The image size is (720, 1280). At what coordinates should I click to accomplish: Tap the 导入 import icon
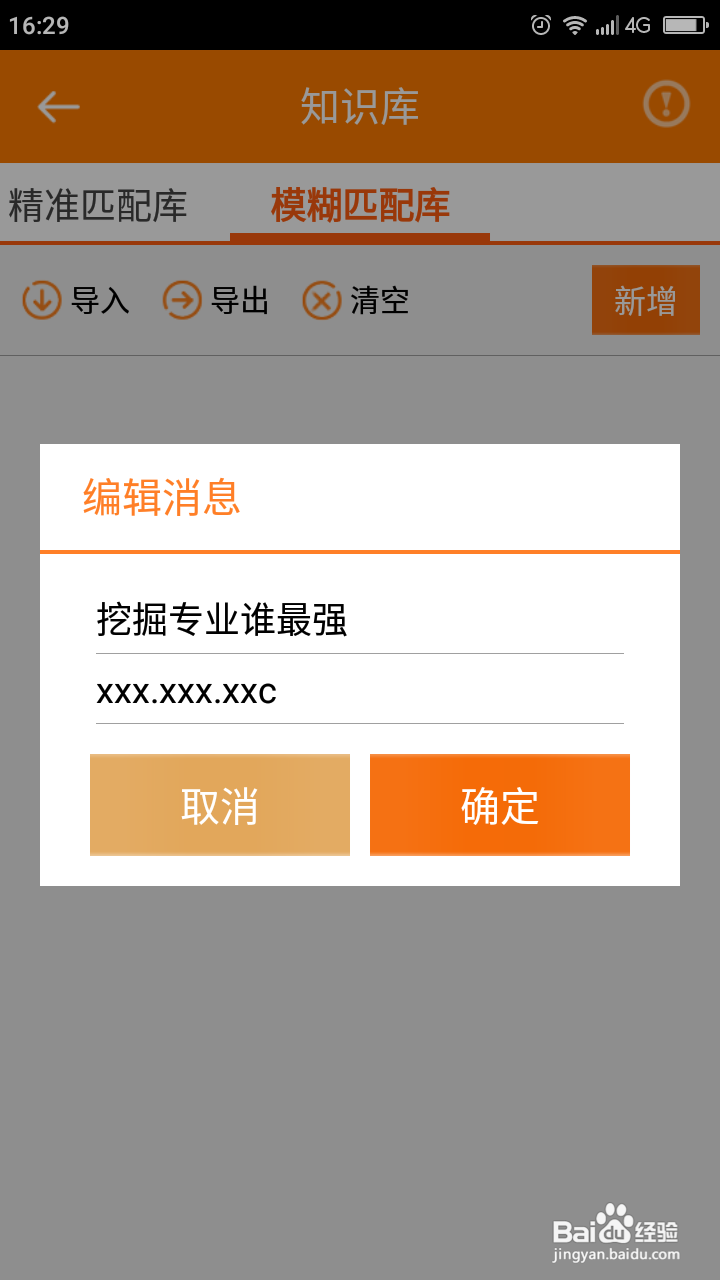point(41,300)
